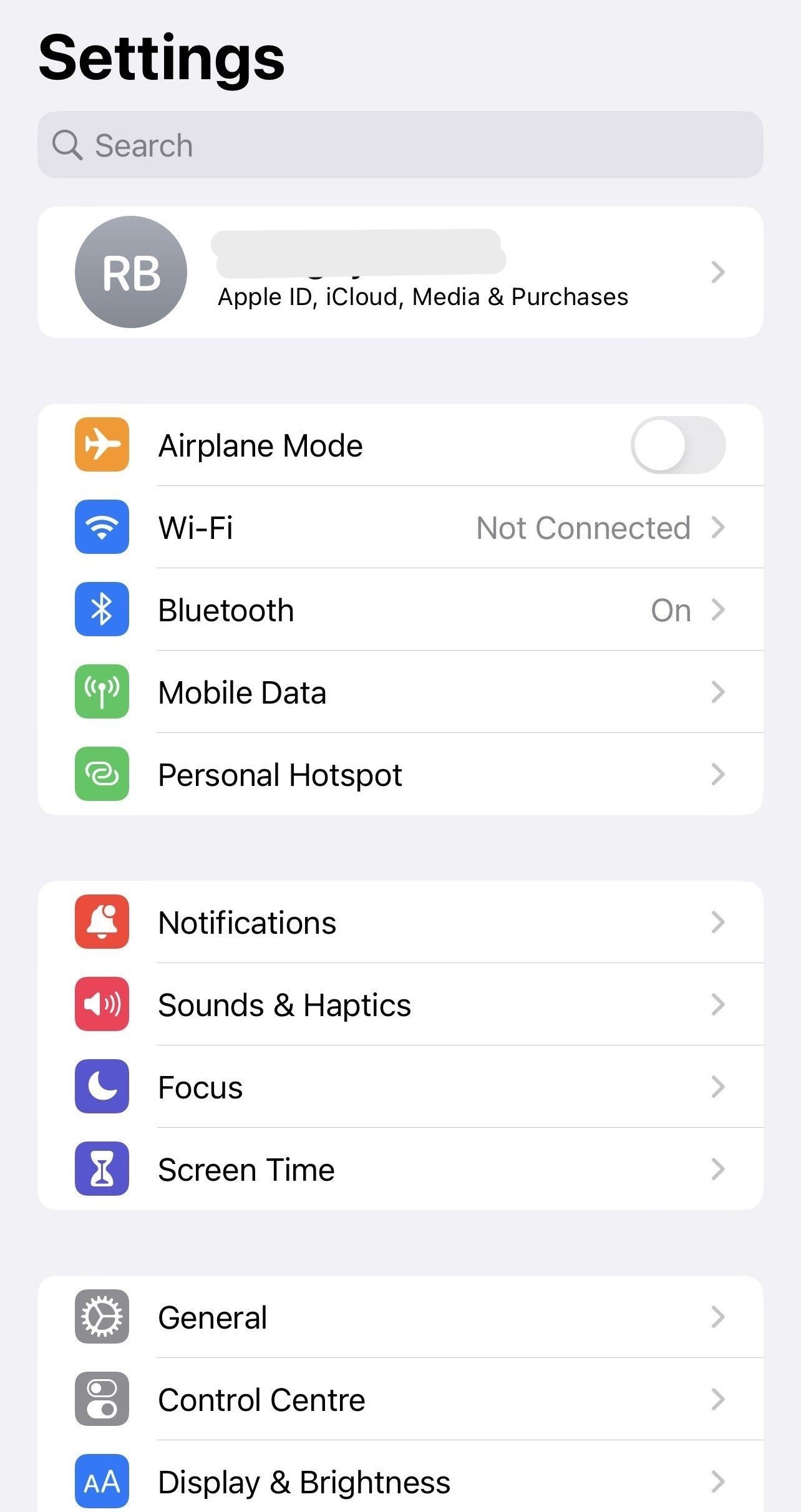This screenshot has width=801, height=1512.
Task: Open the Apple ID profile chevron
Action: 719,273
